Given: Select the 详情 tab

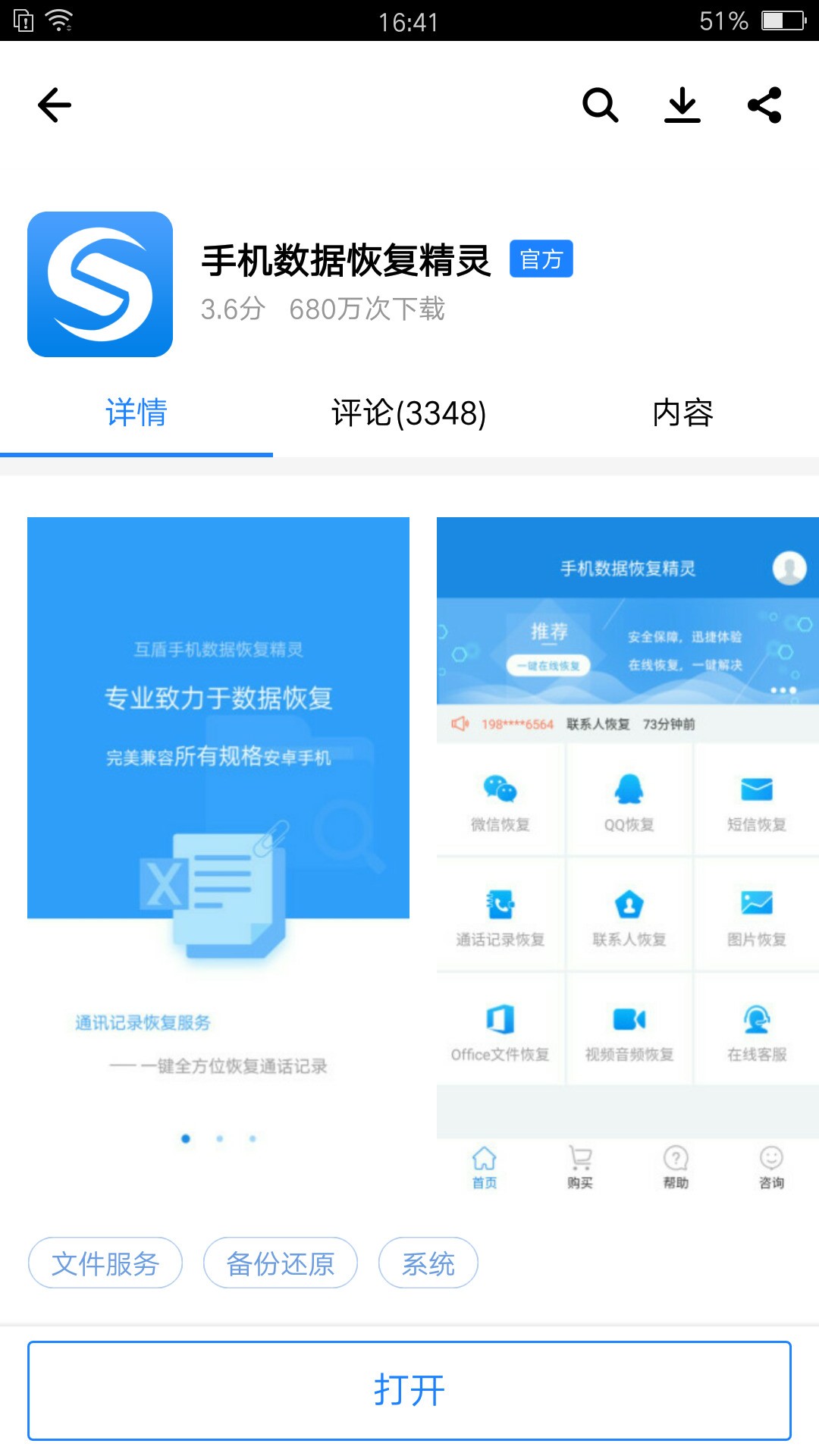Looking at the screenshot, I should point(136,413).
